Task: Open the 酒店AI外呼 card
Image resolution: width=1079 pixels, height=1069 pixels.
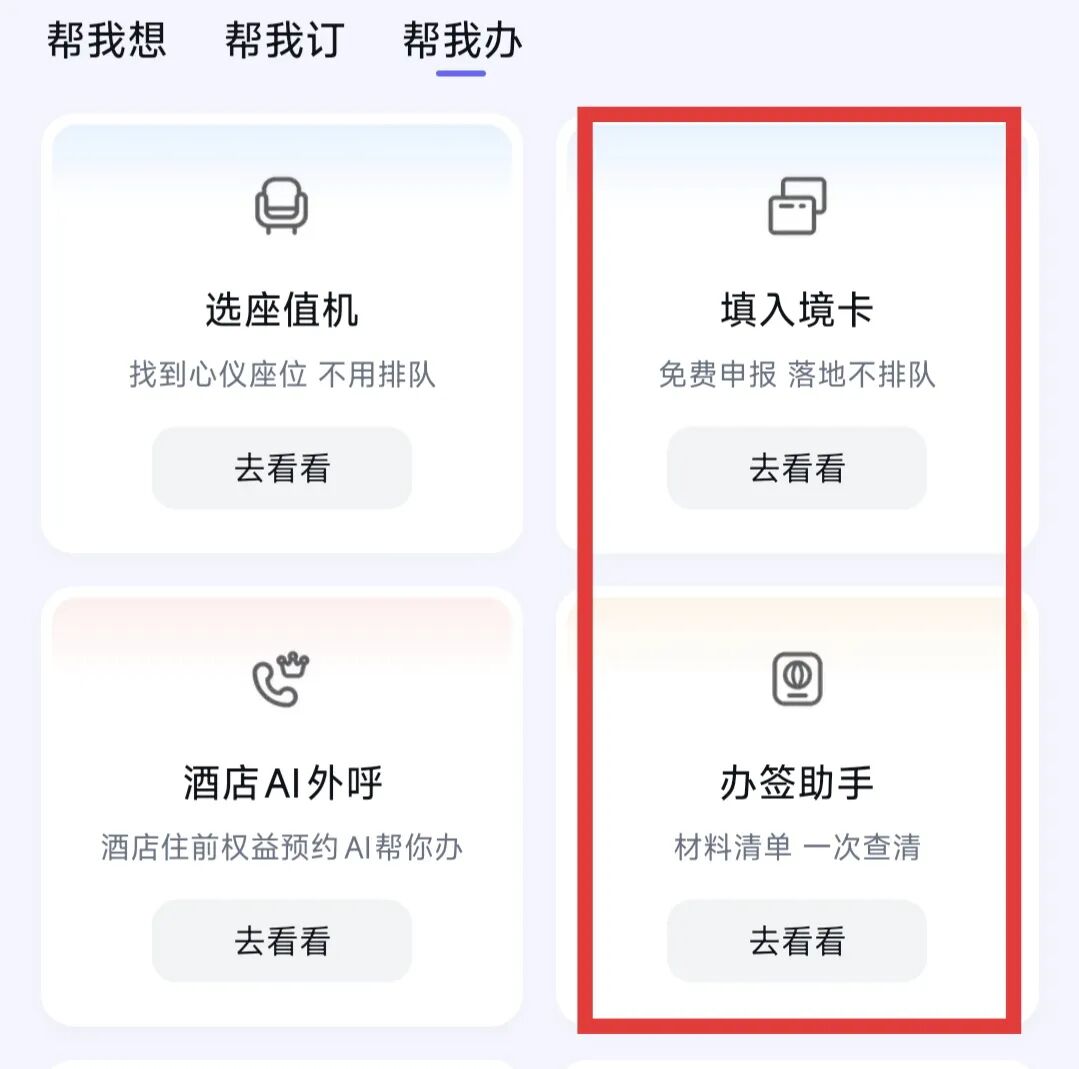Action: [x=281, y=807]
